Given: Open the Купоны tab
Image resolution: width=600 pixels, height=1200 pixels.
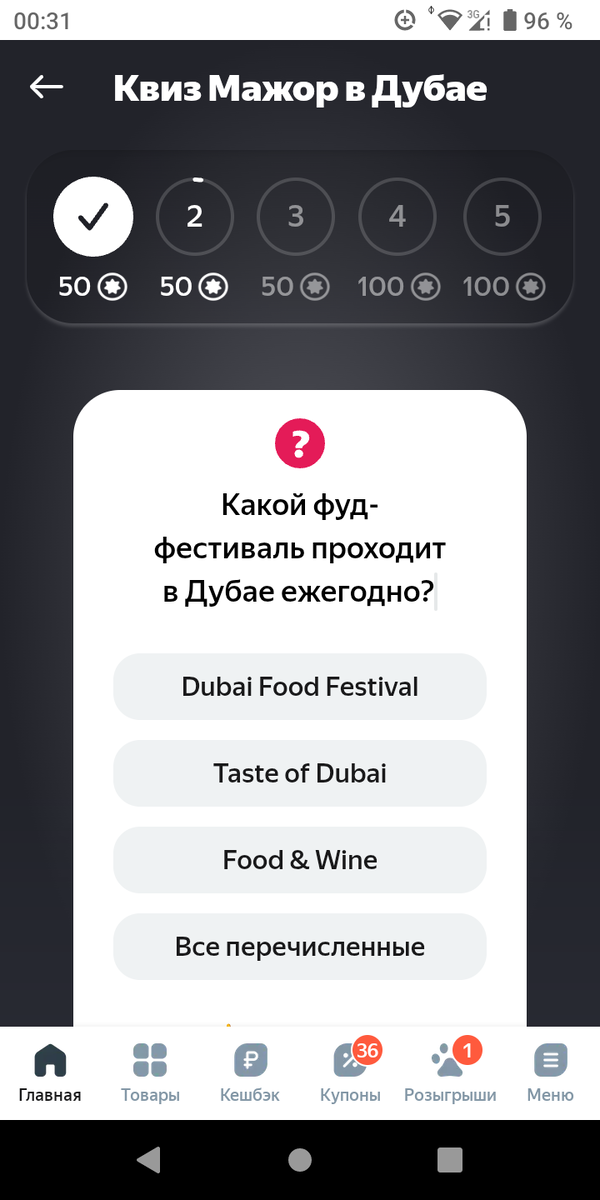Looking at the screenshot, I should [350, 1073].
